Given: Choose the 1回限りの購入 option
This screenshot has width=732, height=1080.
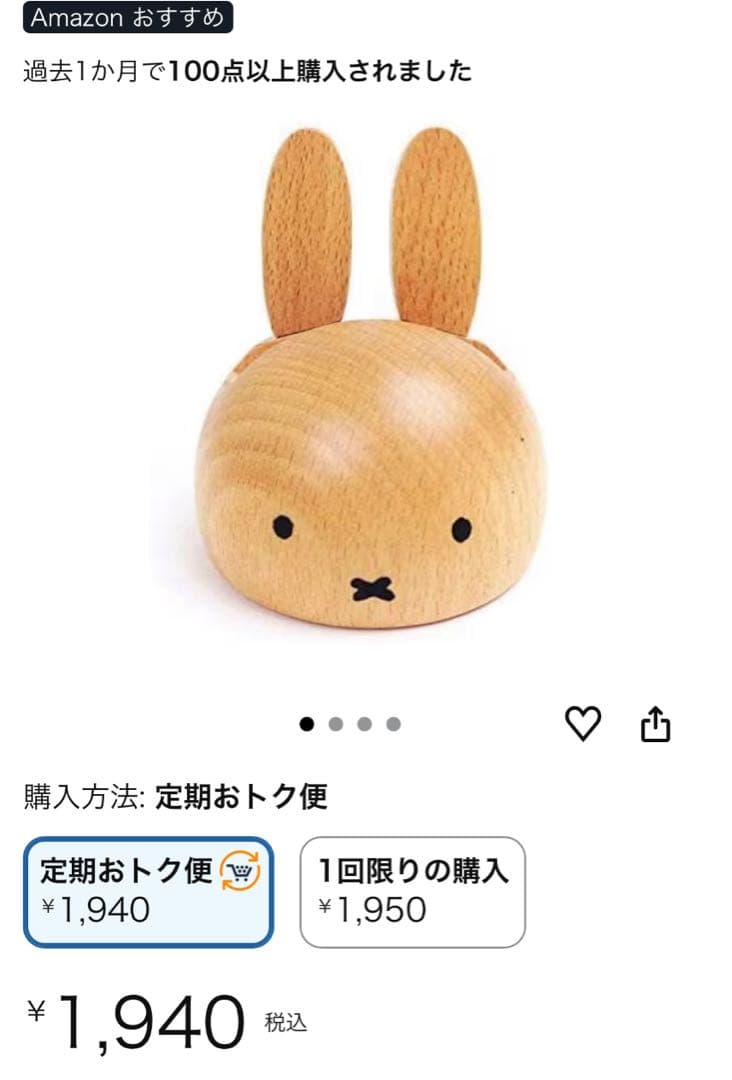Looking at the screenshot, I should point(412,891).
